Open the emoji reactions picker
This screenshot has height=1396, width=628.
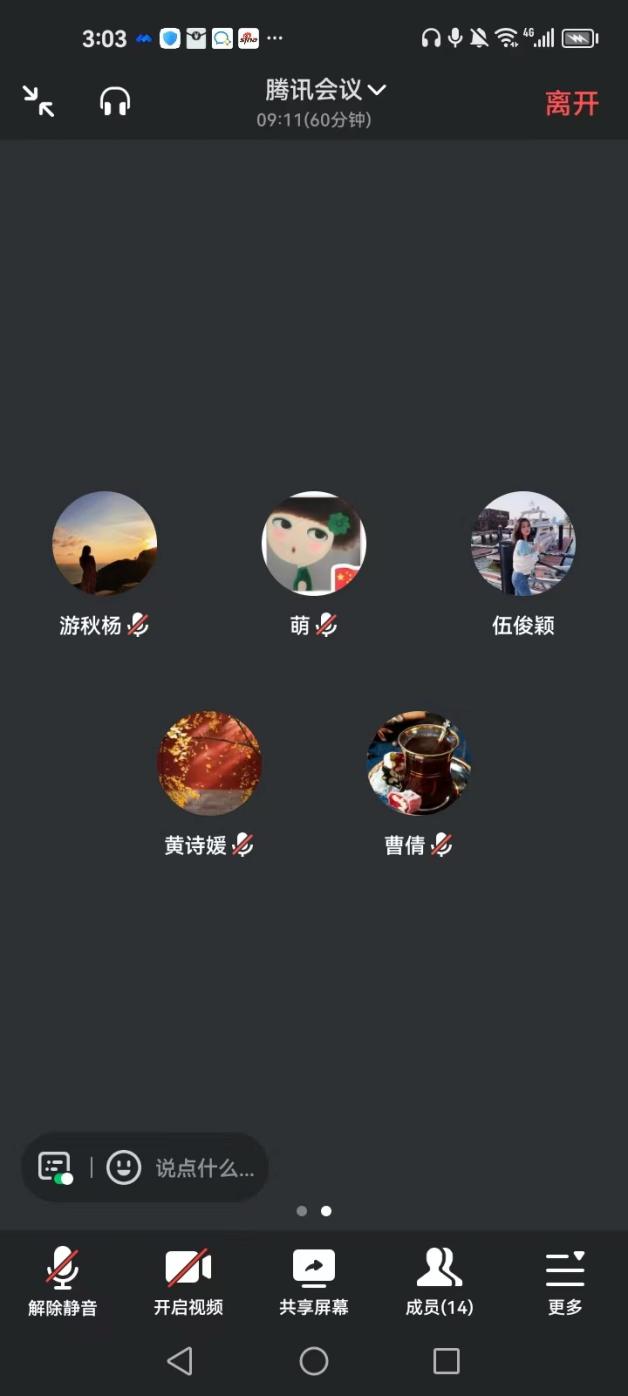(x=124, y=1167)
